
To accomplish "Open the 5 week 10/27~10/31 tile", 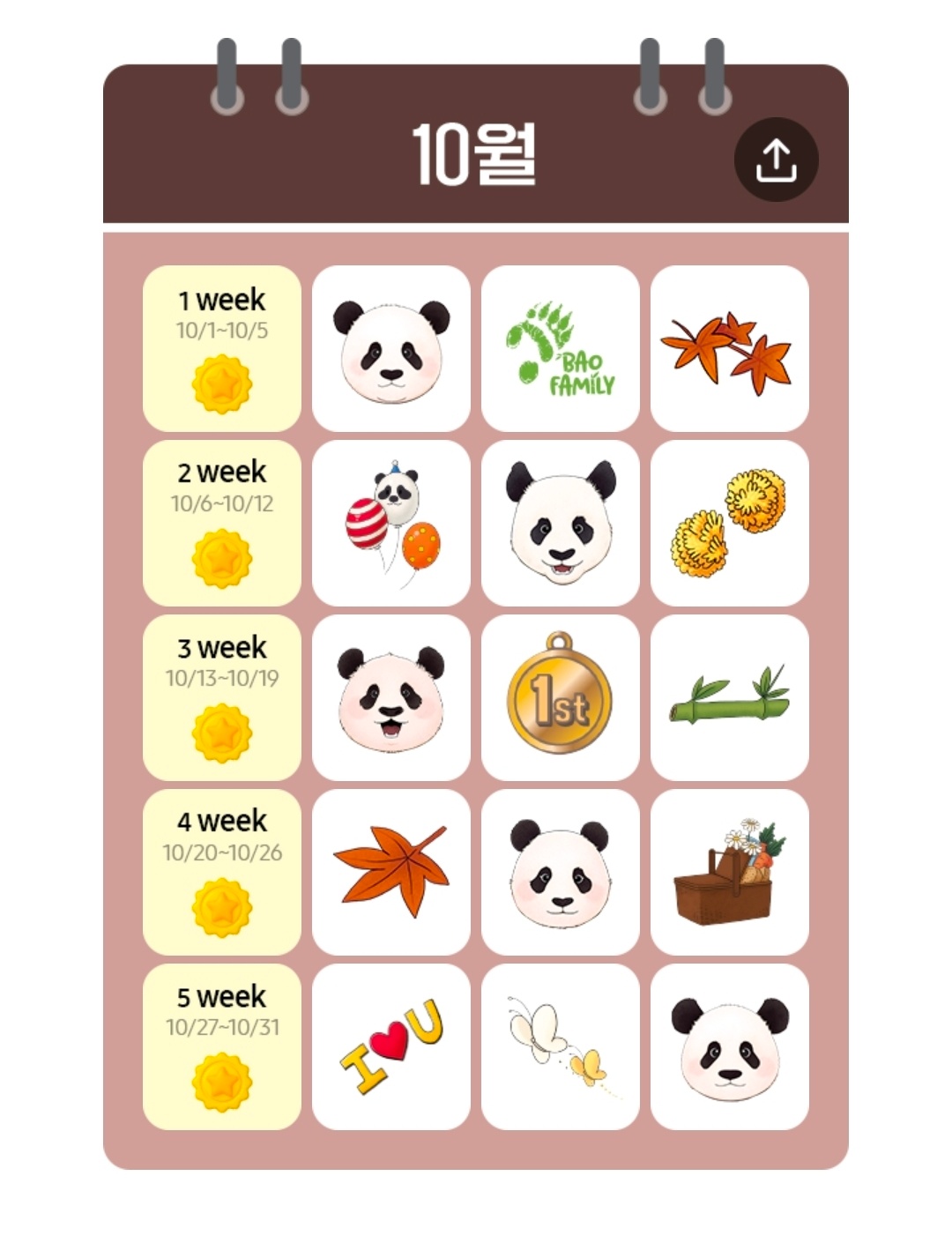I will [x=222, y=1046].
